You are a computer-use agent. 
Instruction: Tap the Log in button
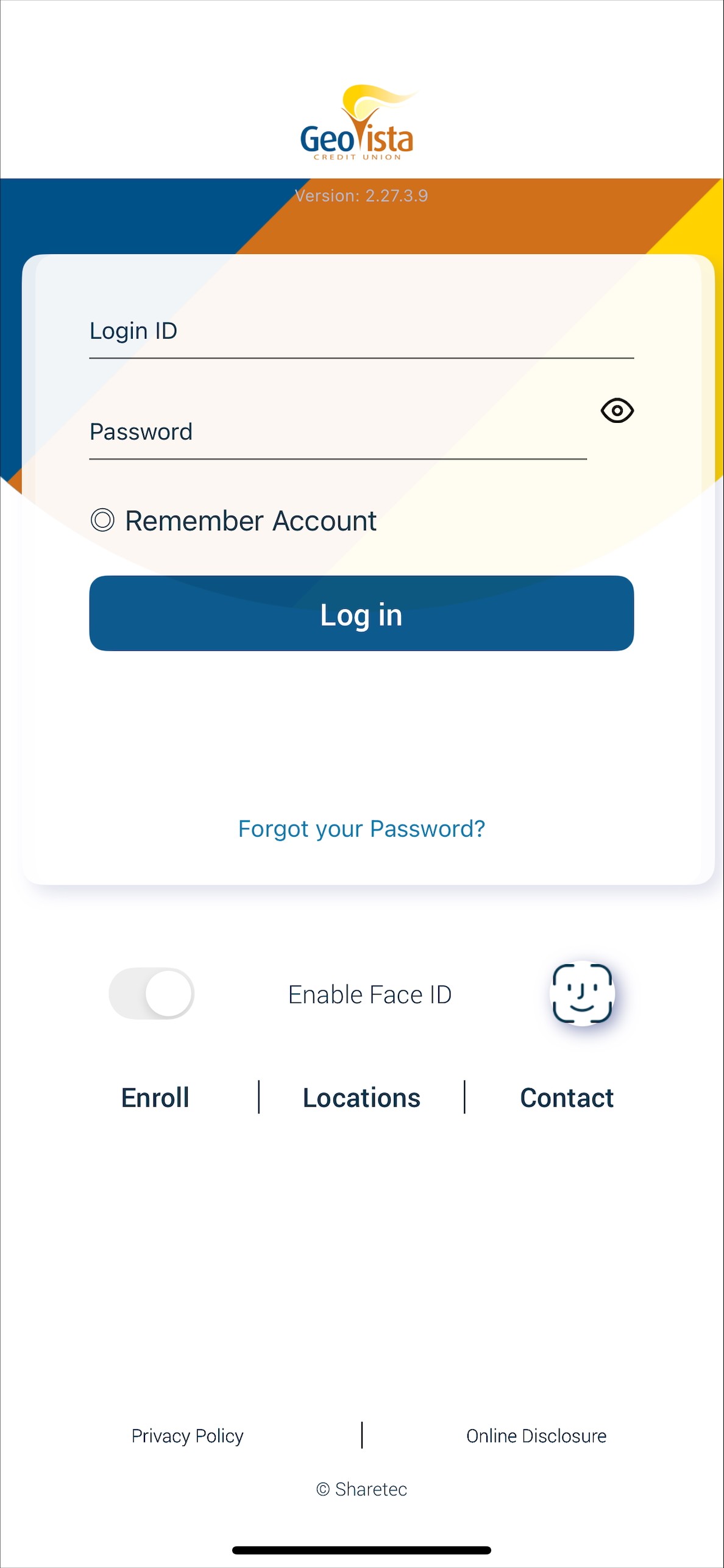[x=361, y=614]
